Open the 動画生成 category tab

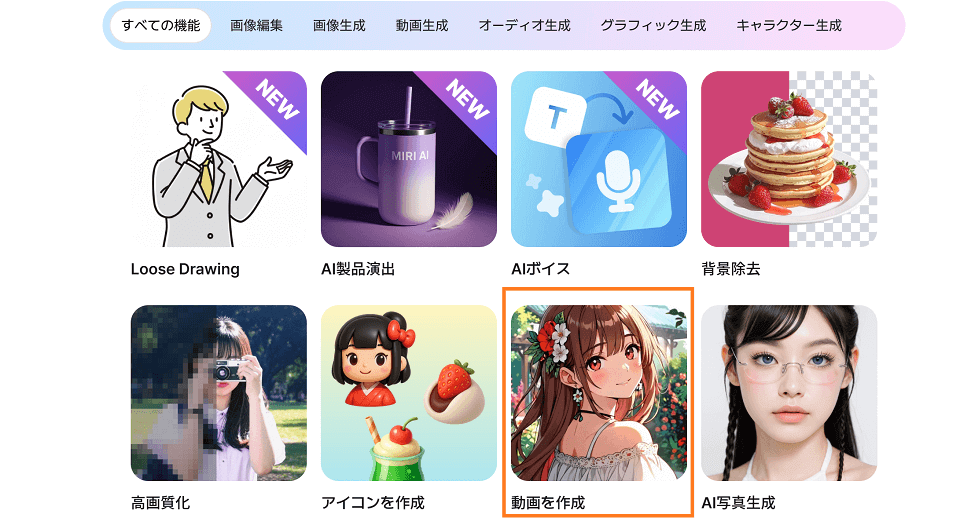[x=422, y=25]
